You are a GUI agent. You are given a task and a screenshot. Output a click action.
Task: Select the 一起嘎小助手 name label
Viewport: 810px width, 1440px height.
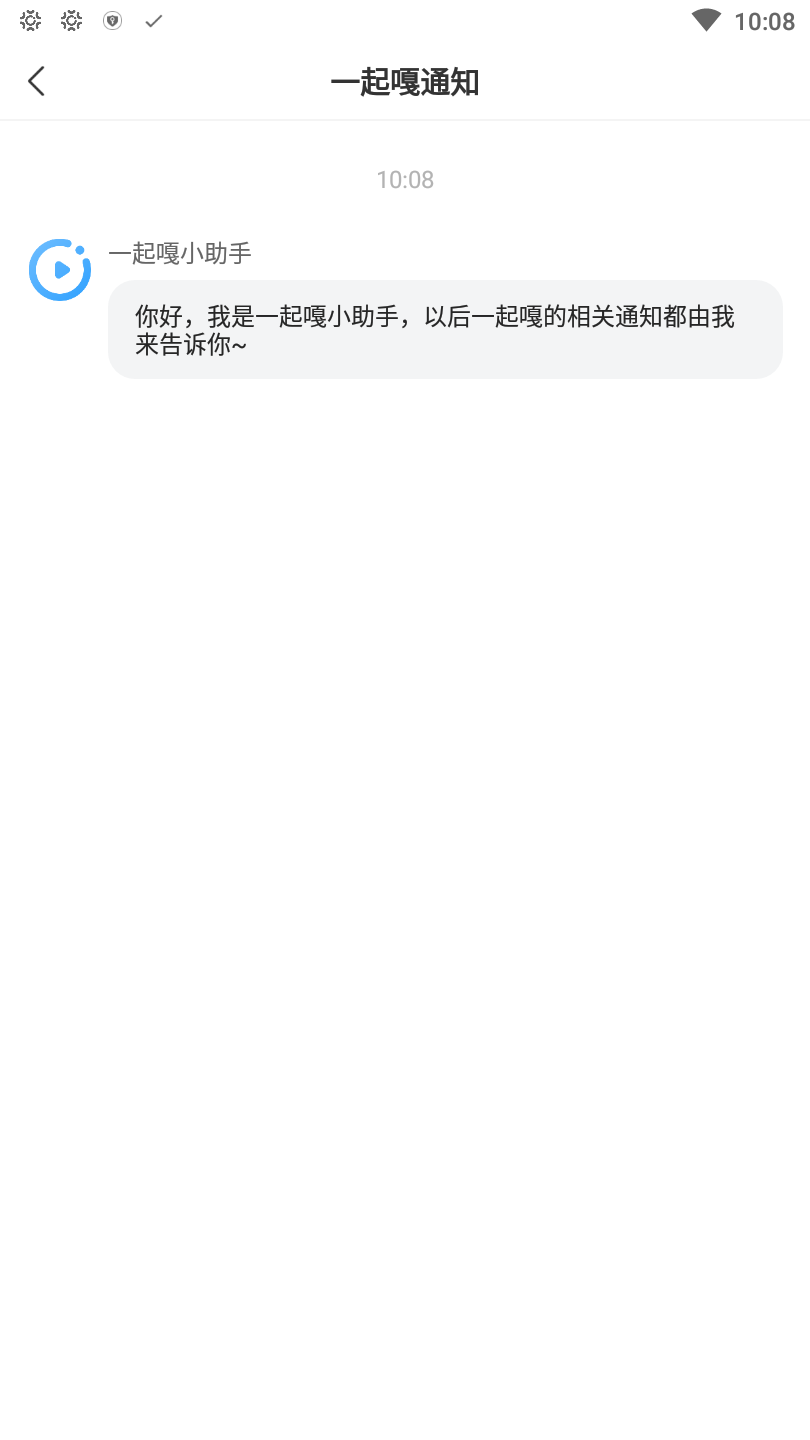click(x=181, y=255)
